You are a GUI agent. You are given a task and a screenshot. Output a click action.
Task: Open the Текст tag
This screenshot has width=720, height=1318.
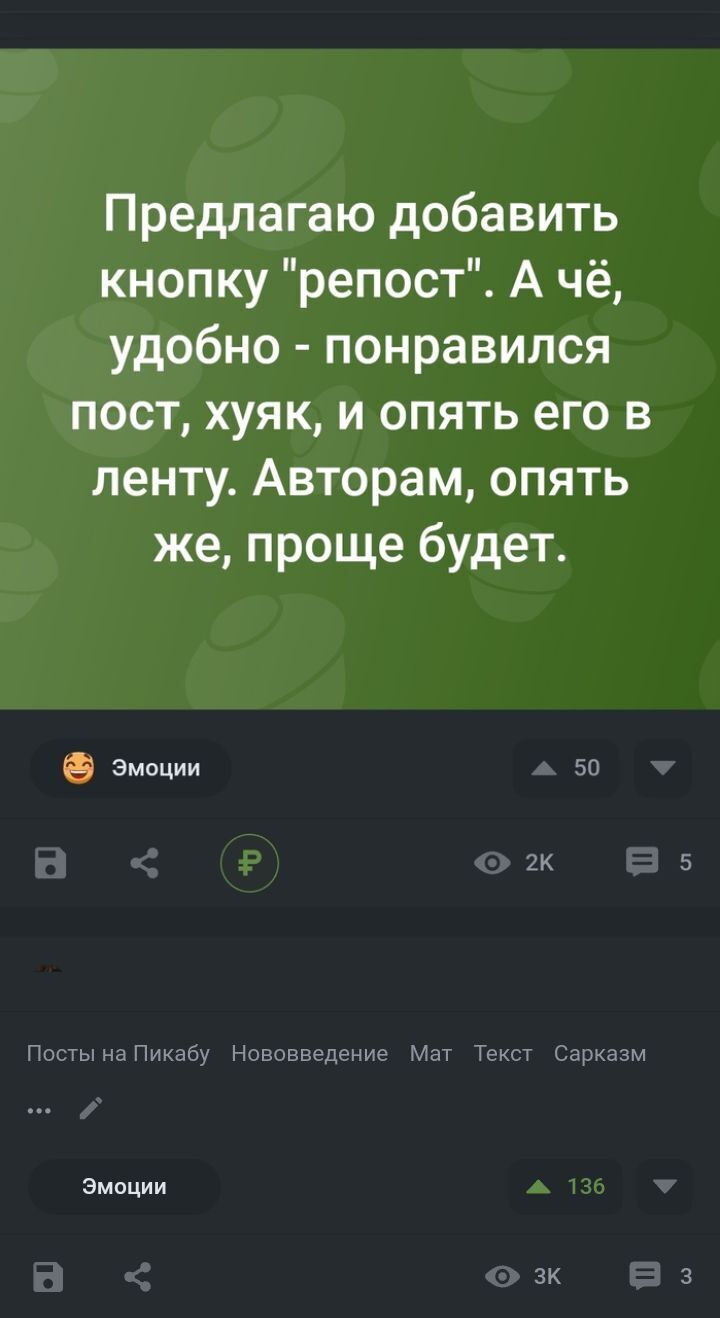click(x=503, y=1053)
